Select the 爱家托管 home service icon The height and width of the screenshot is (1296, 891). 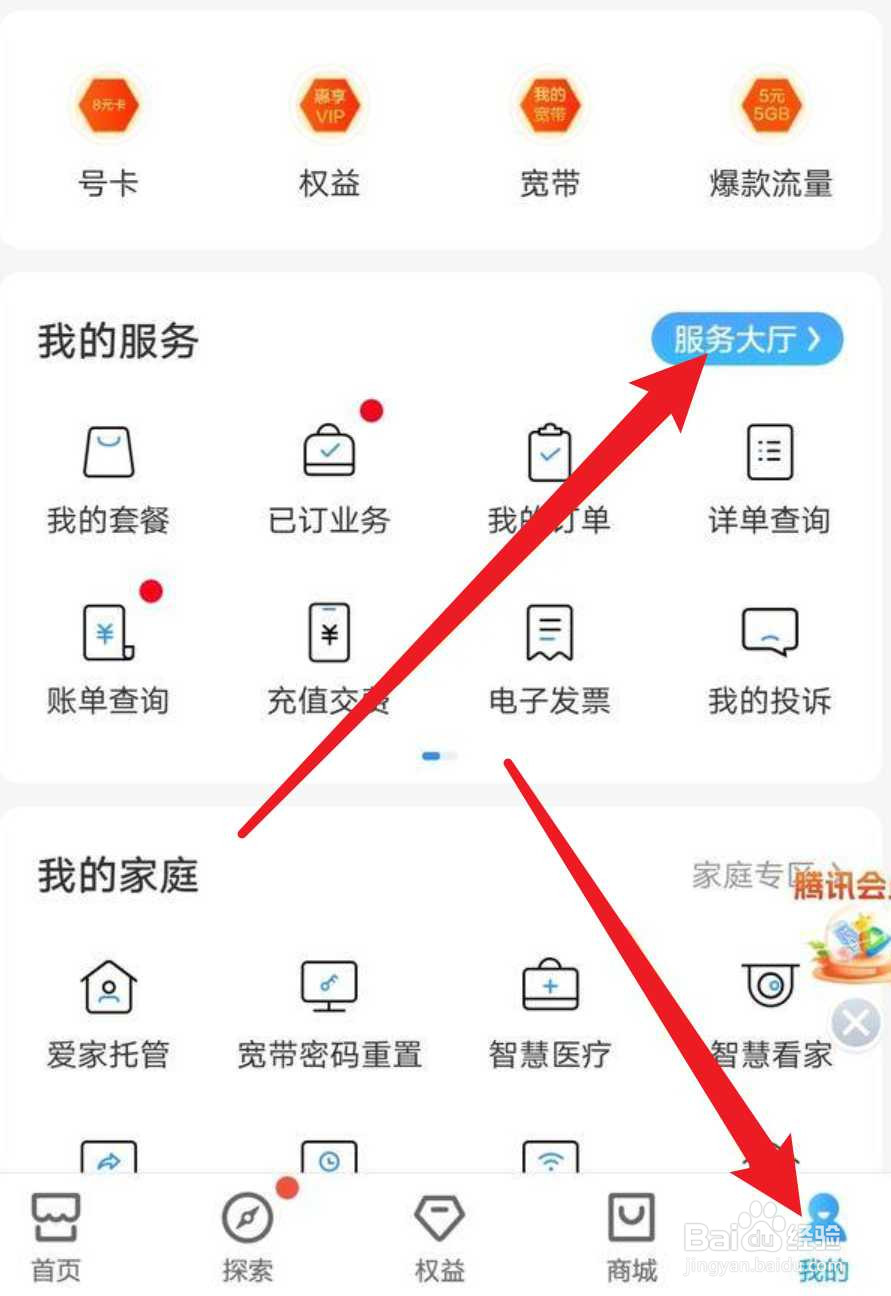click(x=108, y=1010)
